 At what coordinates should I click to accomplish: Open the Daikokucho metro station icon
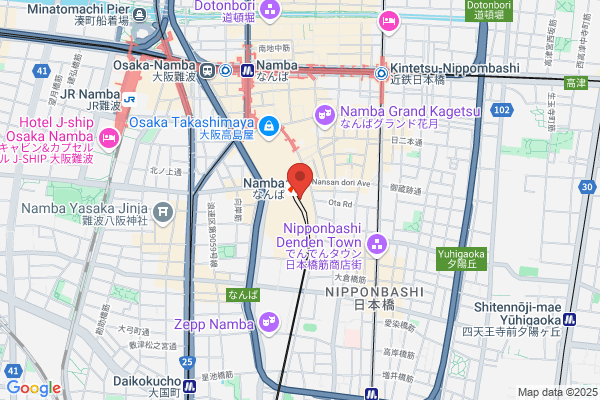pos(189,386)
